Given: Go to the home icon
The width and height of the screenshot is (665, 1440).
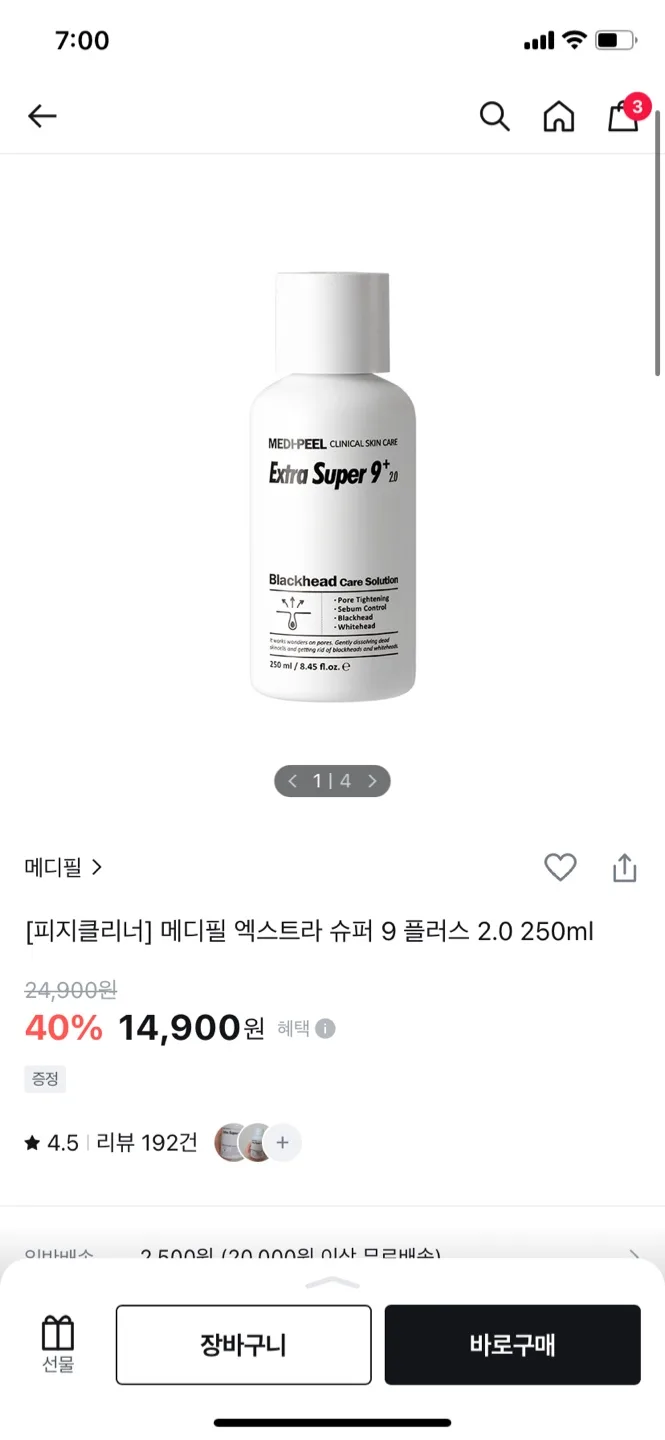Looking at the screenshot, I should click(558, 117).
